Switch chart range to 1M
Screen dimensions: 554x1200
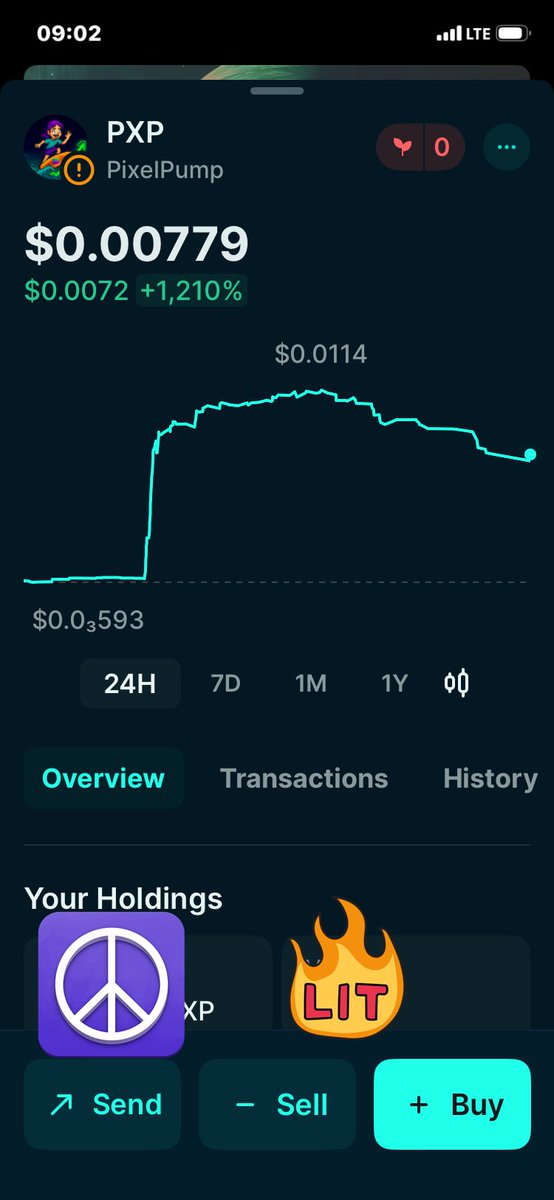point(311,684)
